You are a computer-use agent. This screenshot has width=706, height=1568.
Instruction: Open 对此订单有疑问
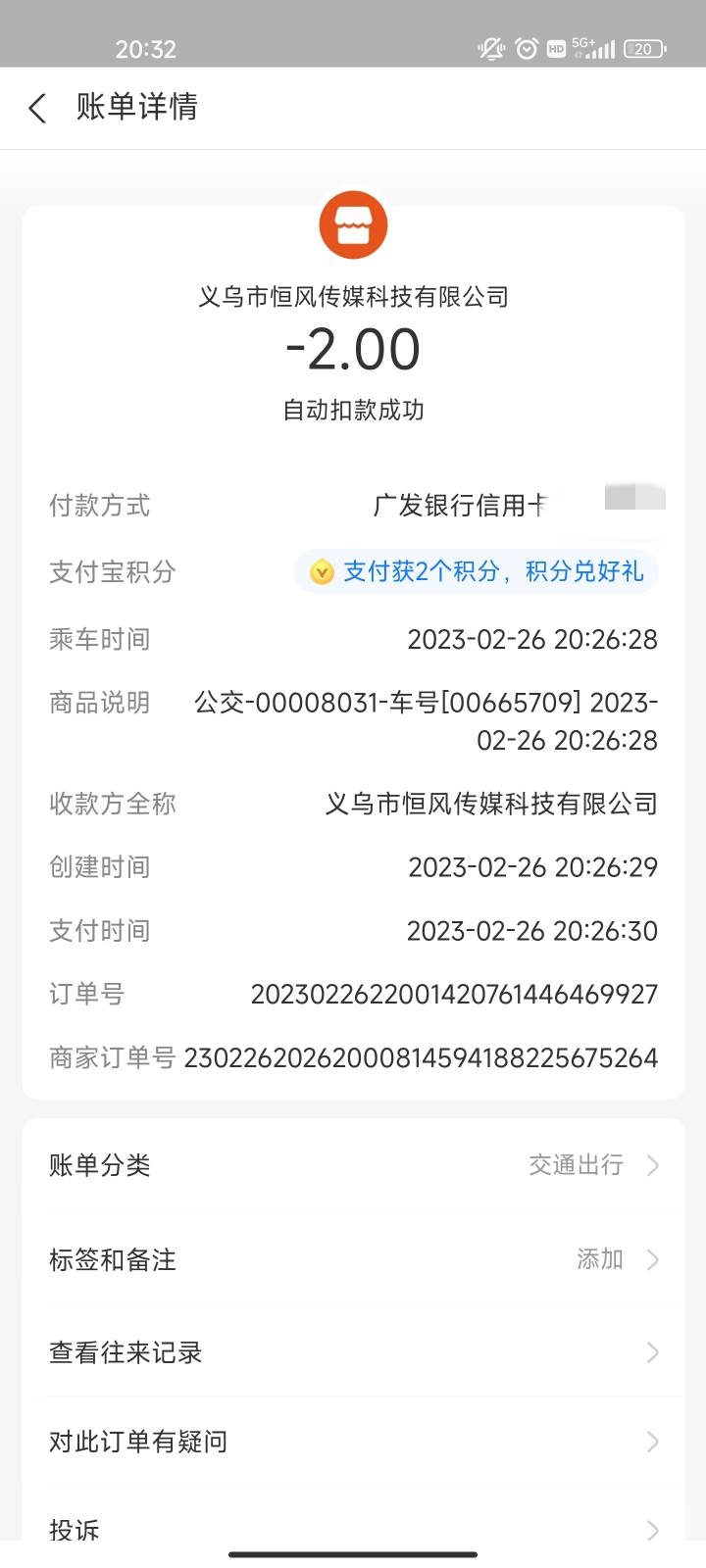tap(353, 1442)
